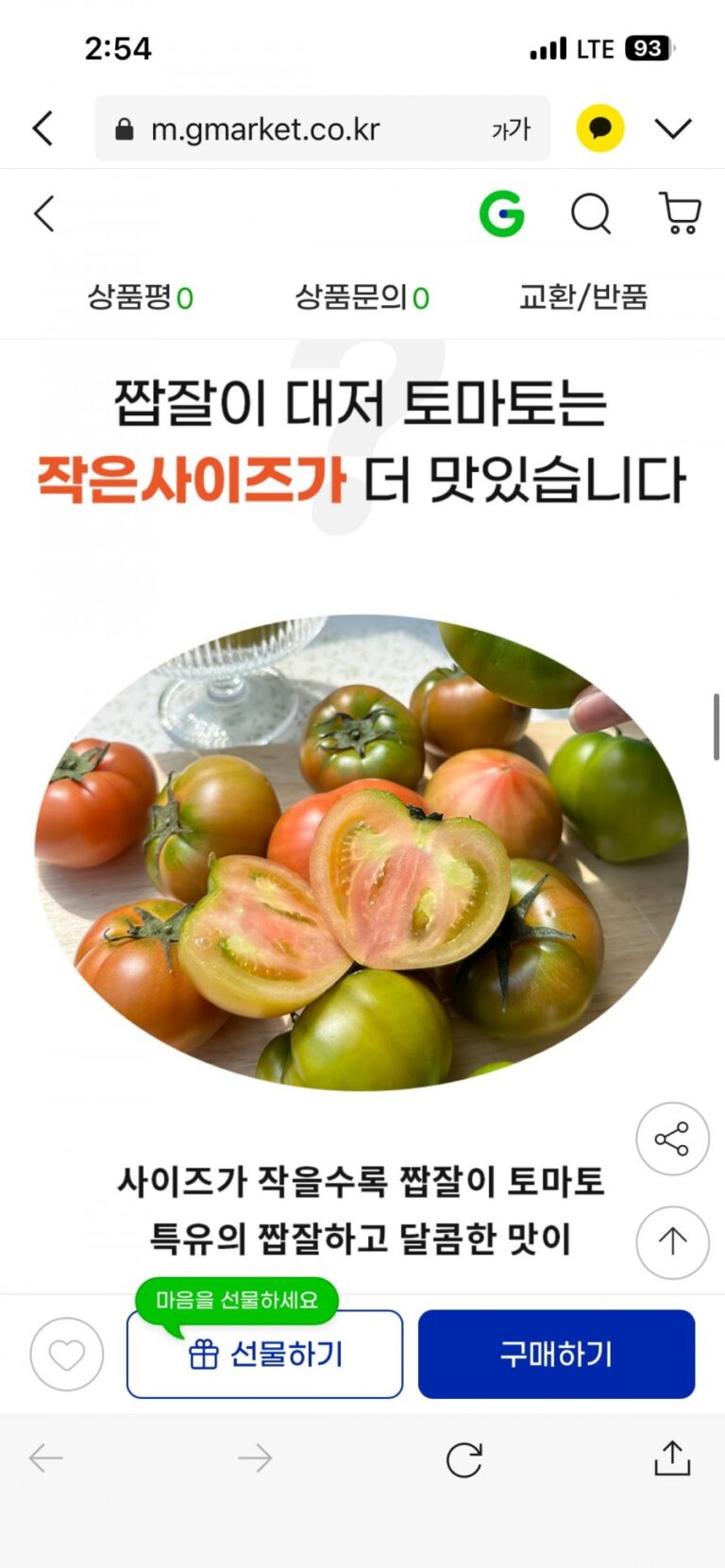Switch to 교환/반품 tab
This screenshot has width=725, height=1568.
583,297
